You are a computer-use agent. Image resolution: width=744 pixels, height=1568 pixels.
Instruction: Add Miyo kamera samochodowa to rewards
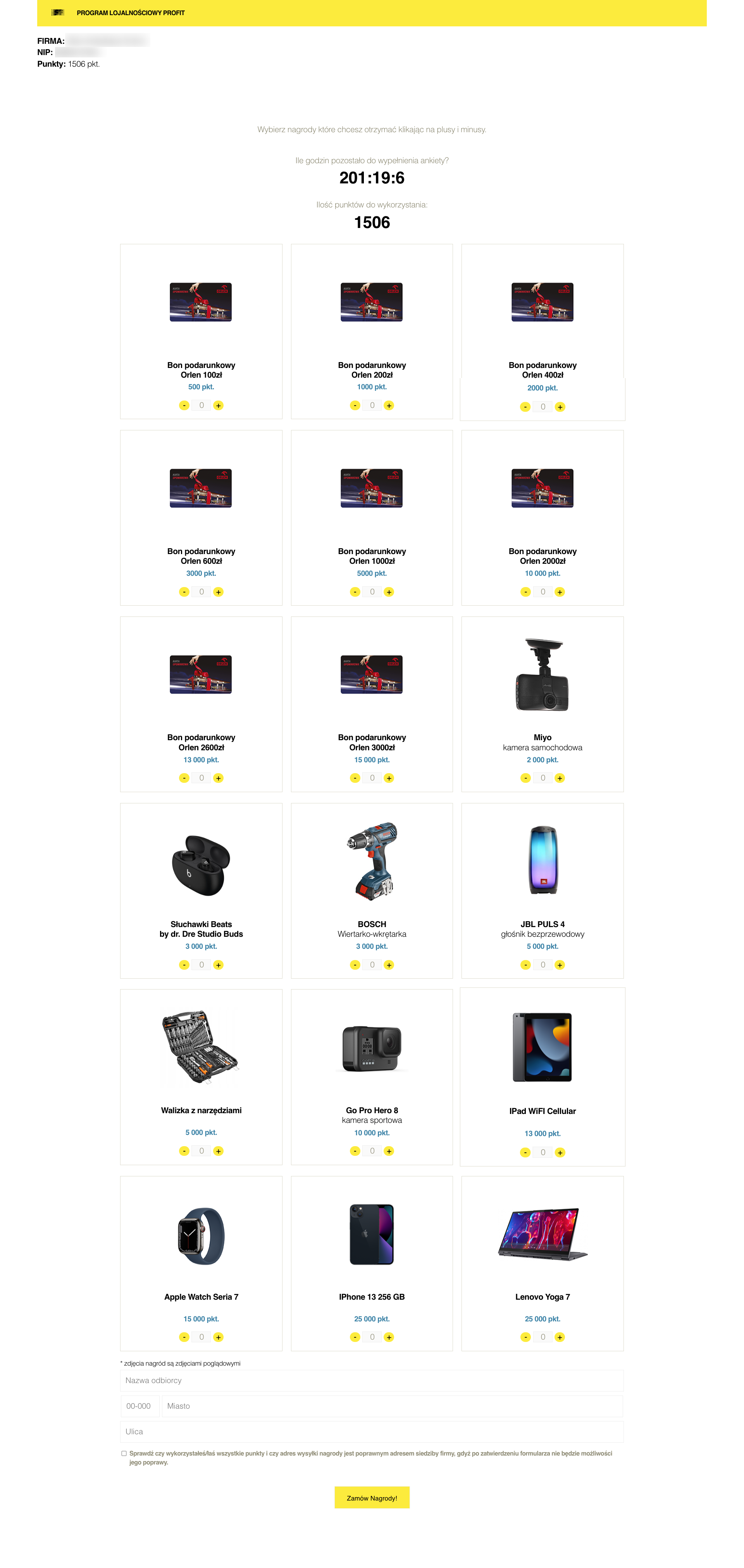[560, 778]
